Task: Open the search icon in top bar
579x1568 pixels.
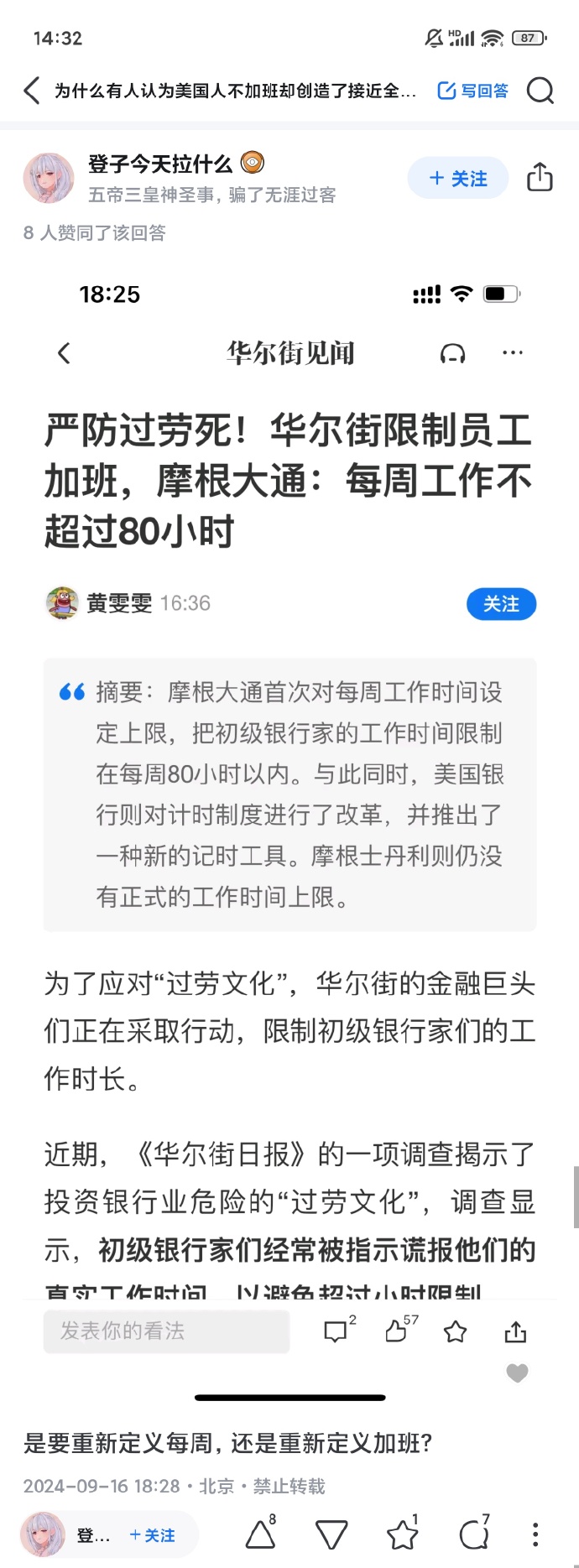Action: coord(540,91)
